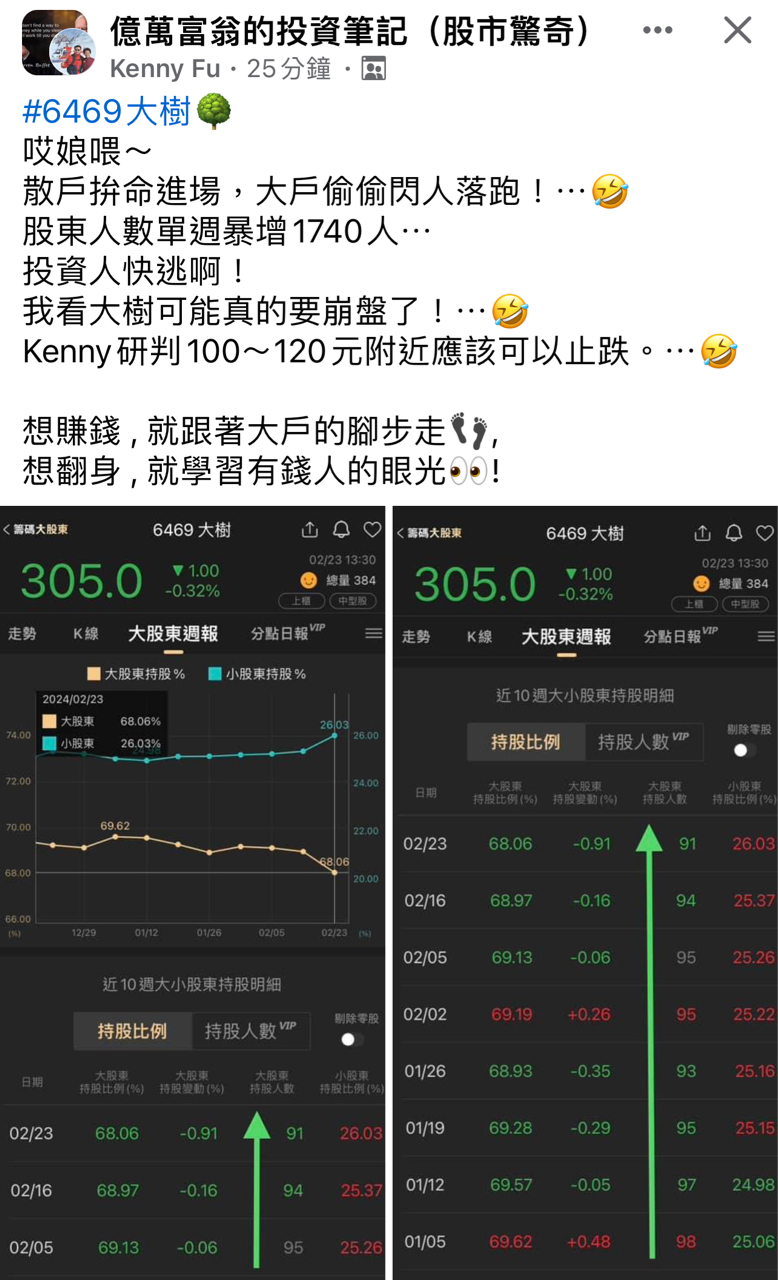Image resolution: width=778 pixels, height=1280 pixels.
Task: Open the right shareholder table screenshot
Action: tap(585, 890)
